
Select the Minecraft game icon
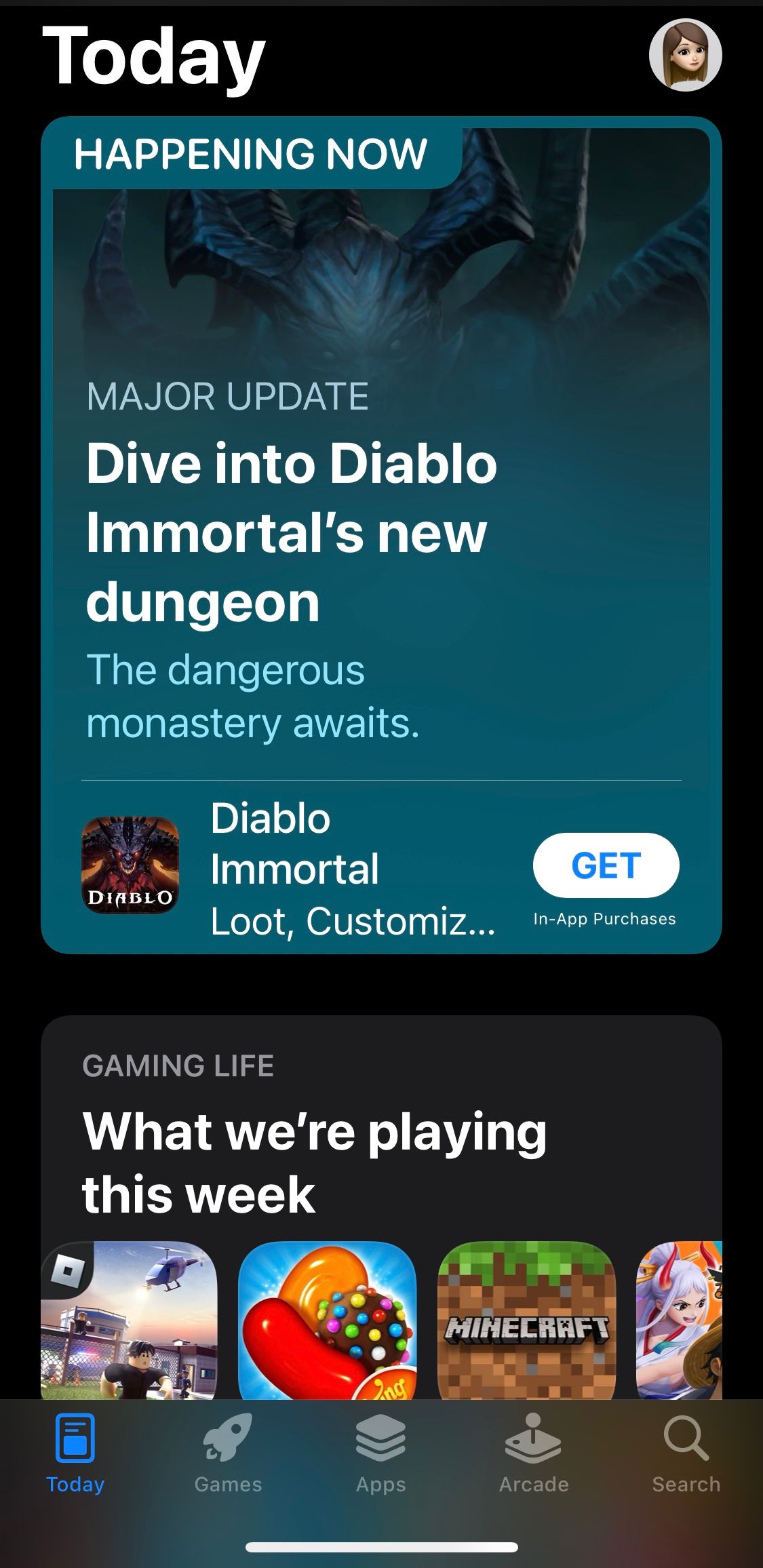pos(527,1319)
